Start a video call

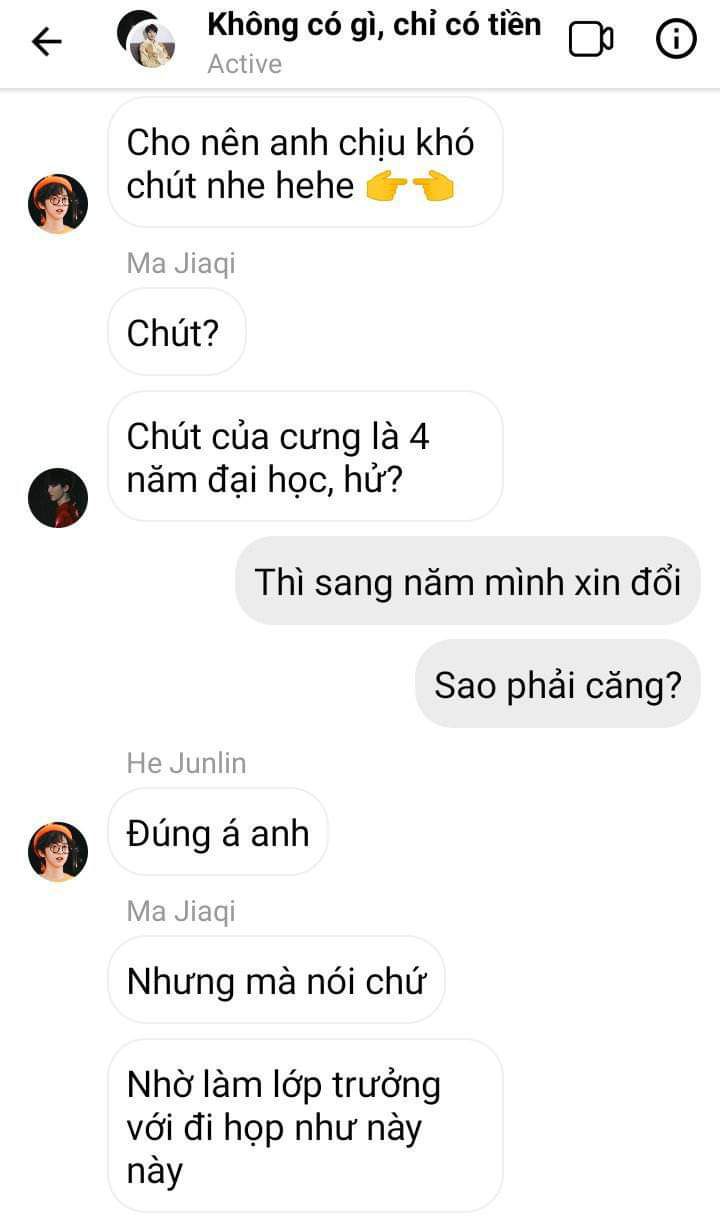(x=591, y=40)
